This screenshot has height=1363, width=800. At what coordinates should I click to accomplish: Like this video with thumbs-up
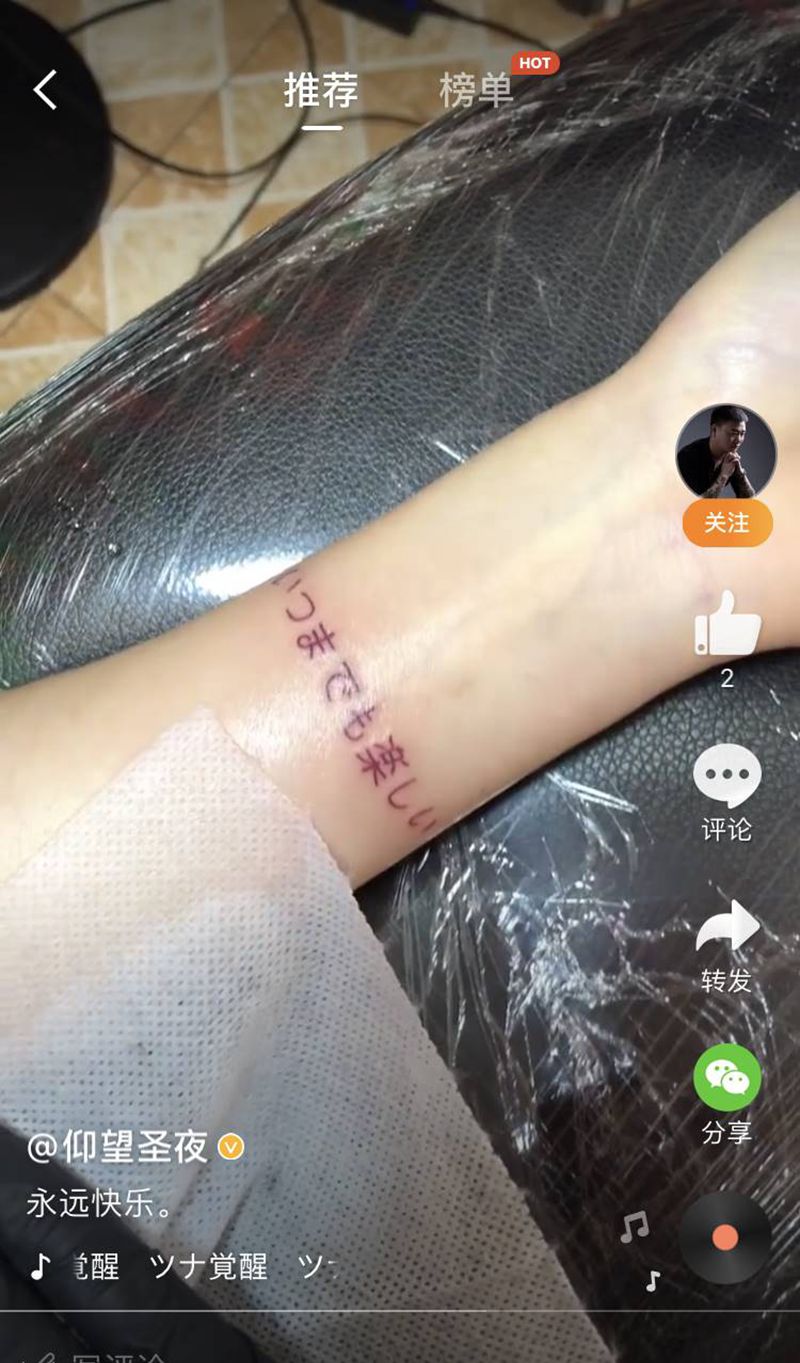point(727,624)
